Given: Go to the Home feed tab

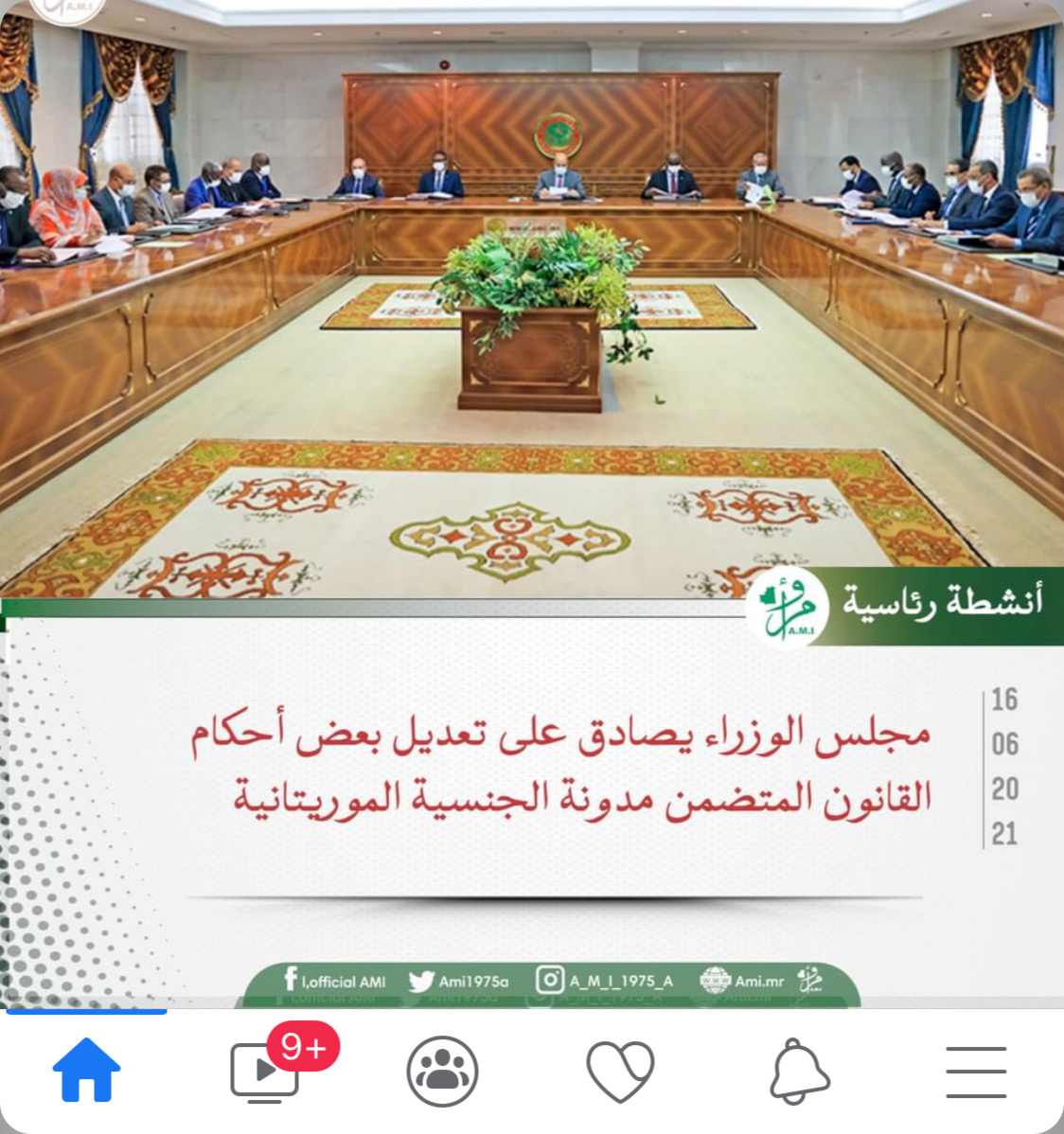Looking at the screenshot, I should click(86, 1071).
